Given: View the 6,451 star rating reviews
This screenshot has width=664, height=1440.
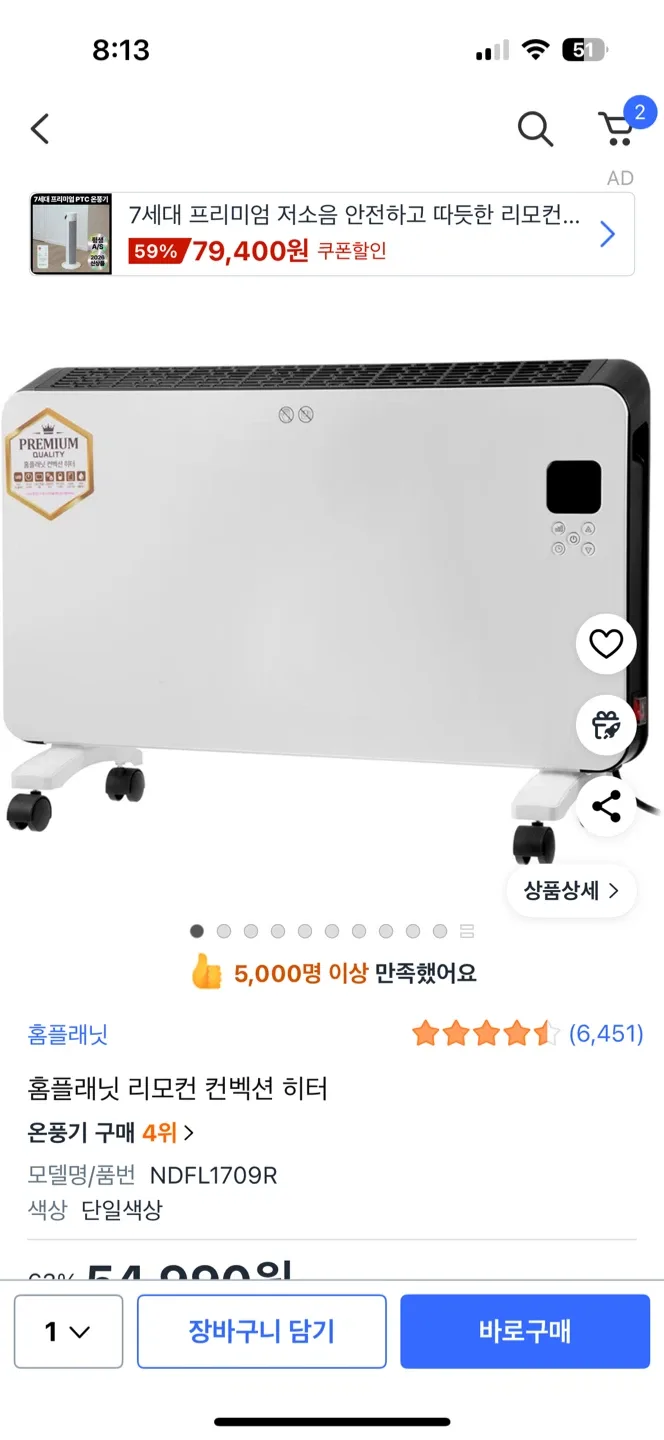Looking at the screenshot, I should 527,1034.
